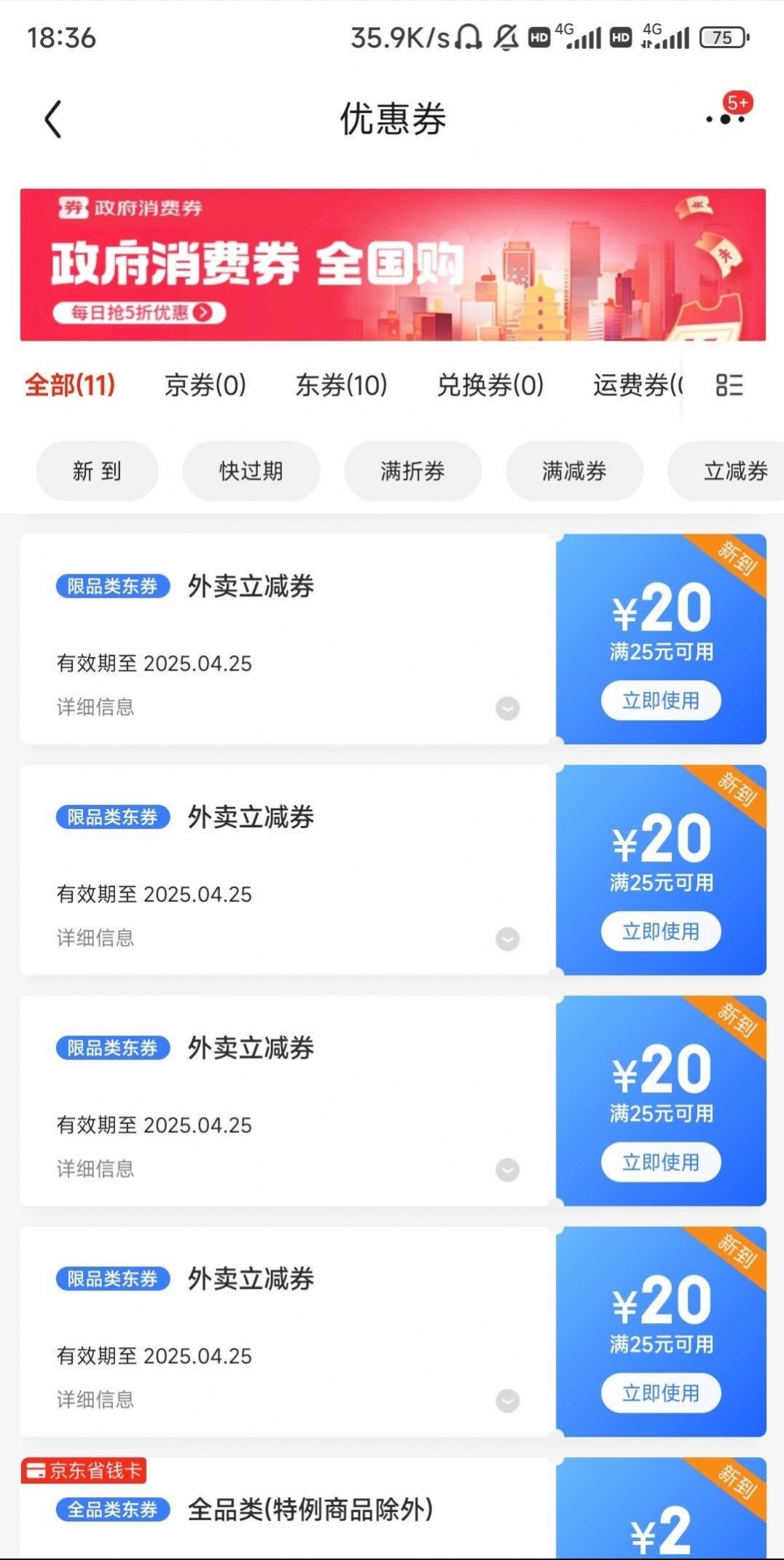Choose the 立减券 filter chip
This screenshot has width=784, height=1560.
tap(732, 471)
